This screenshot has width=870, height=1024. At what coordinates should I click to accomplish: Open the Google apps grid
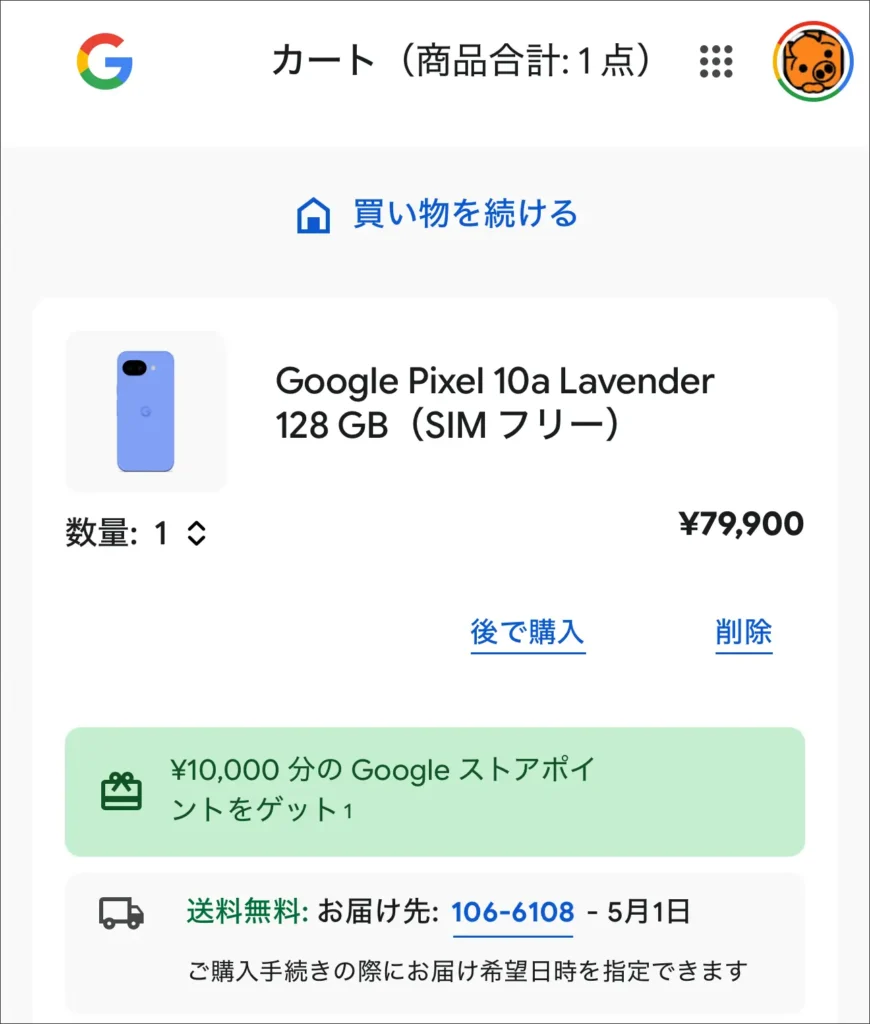point(716,62)
